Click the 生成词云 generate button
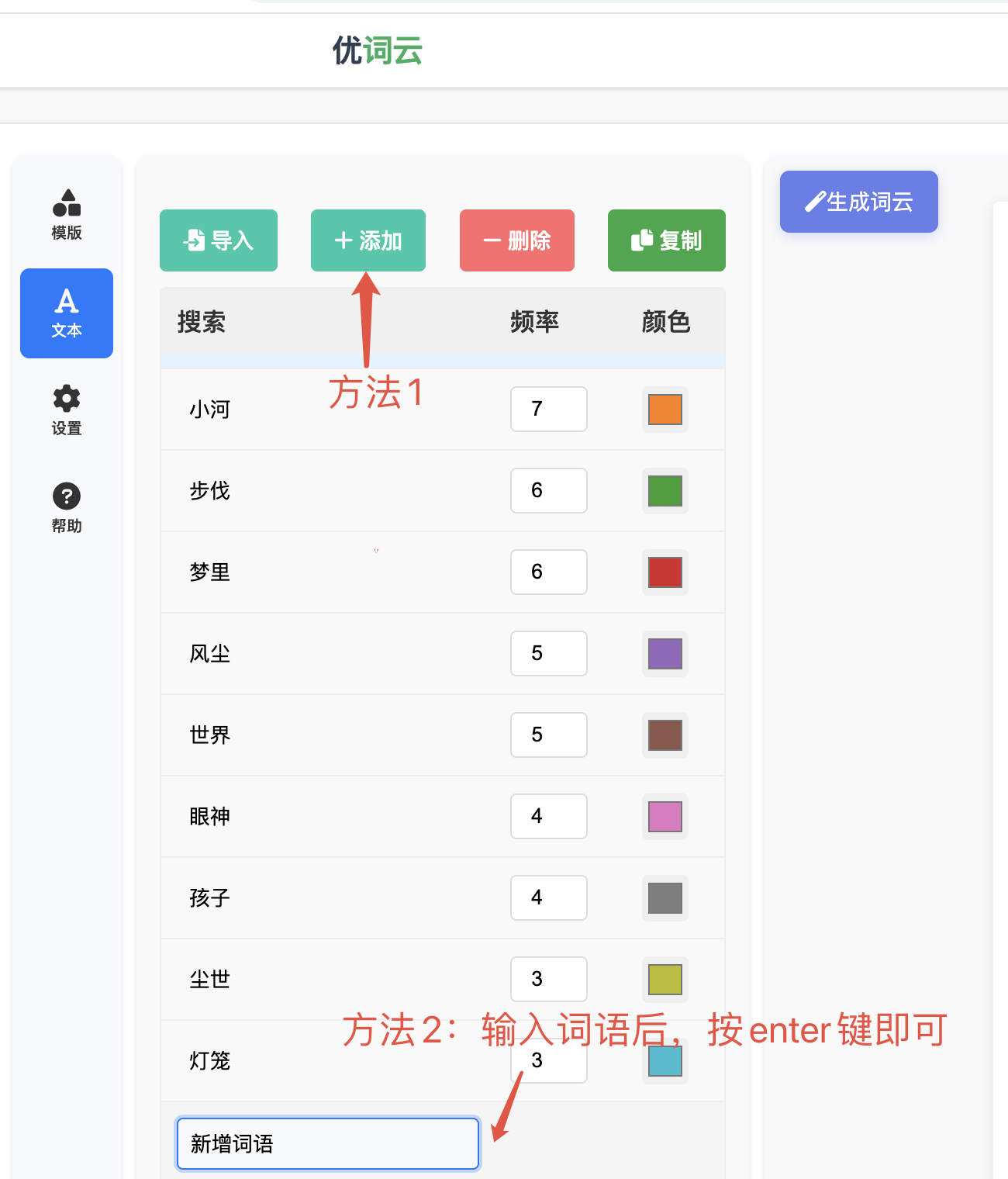 (858, 201)
